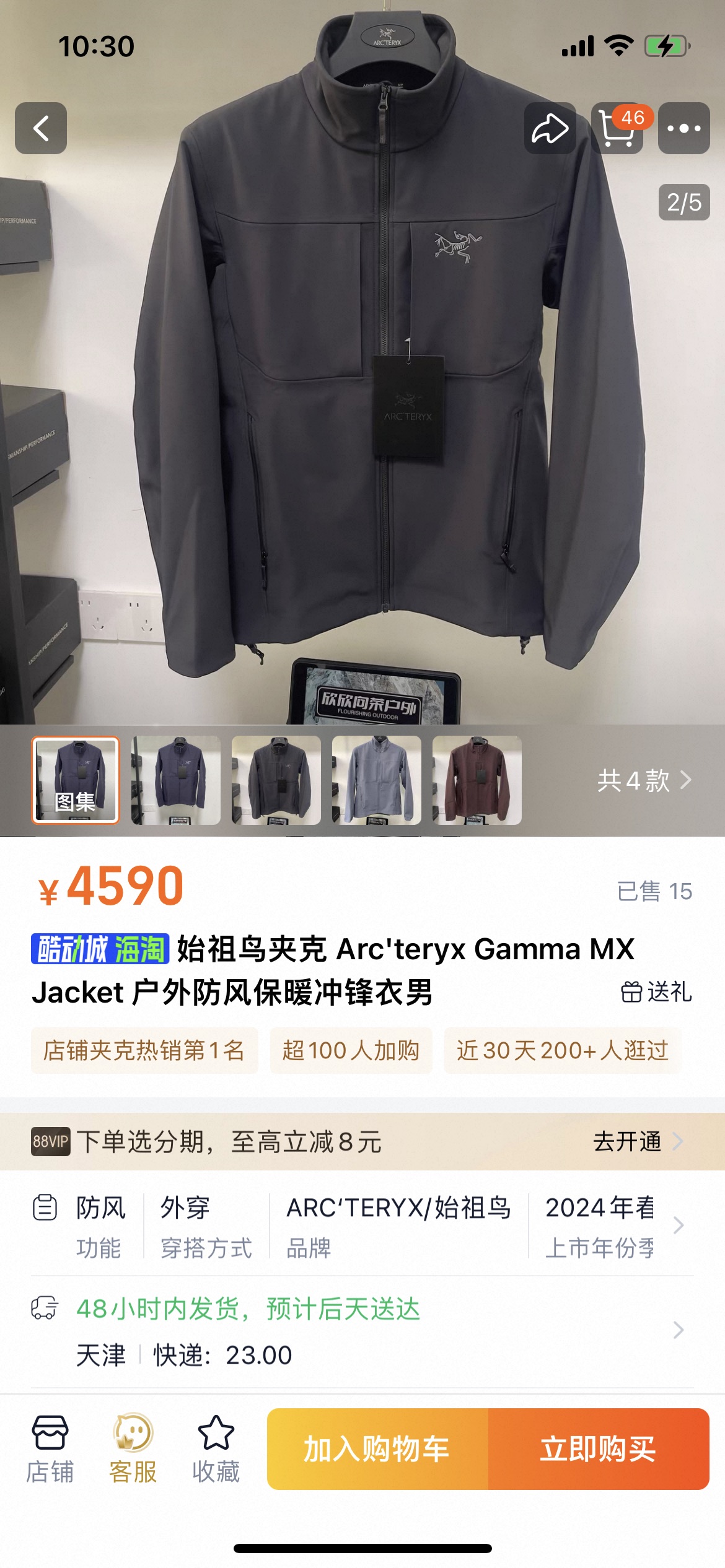This screenshot has width=725, height=1568.
Task: Share this Arc'teryx jacket listing
Action: point(550,128)
